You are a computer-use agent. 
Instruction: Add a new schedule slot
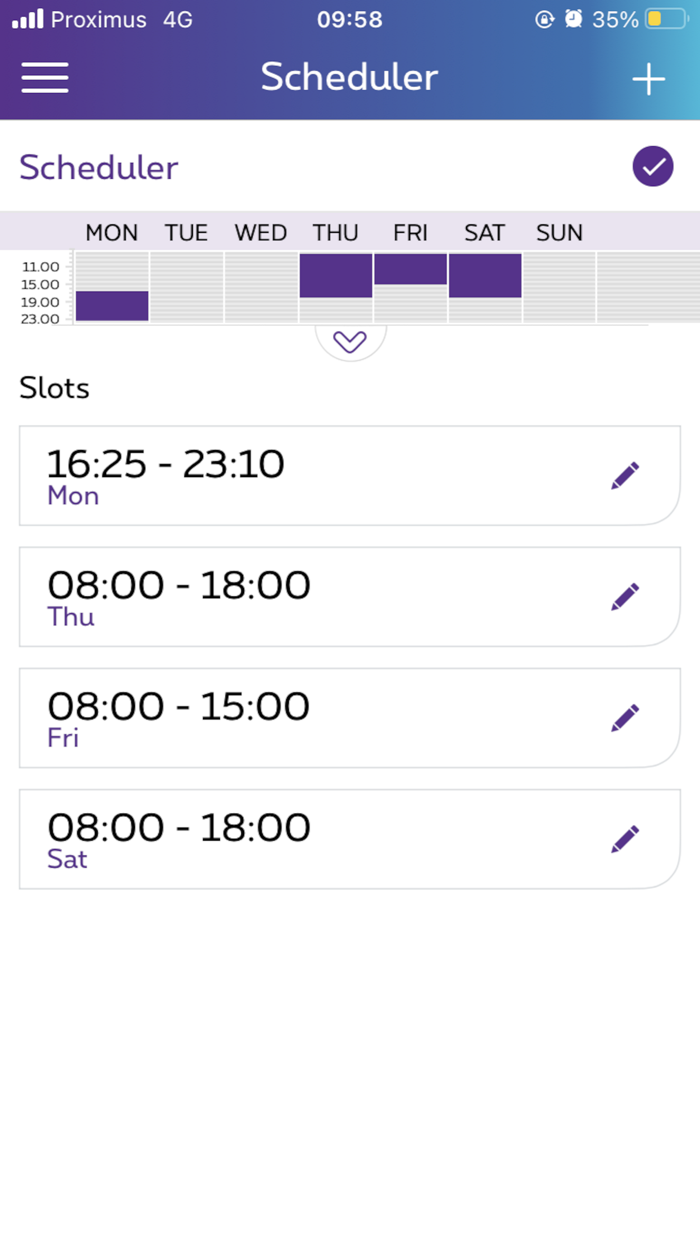[649, 79]
